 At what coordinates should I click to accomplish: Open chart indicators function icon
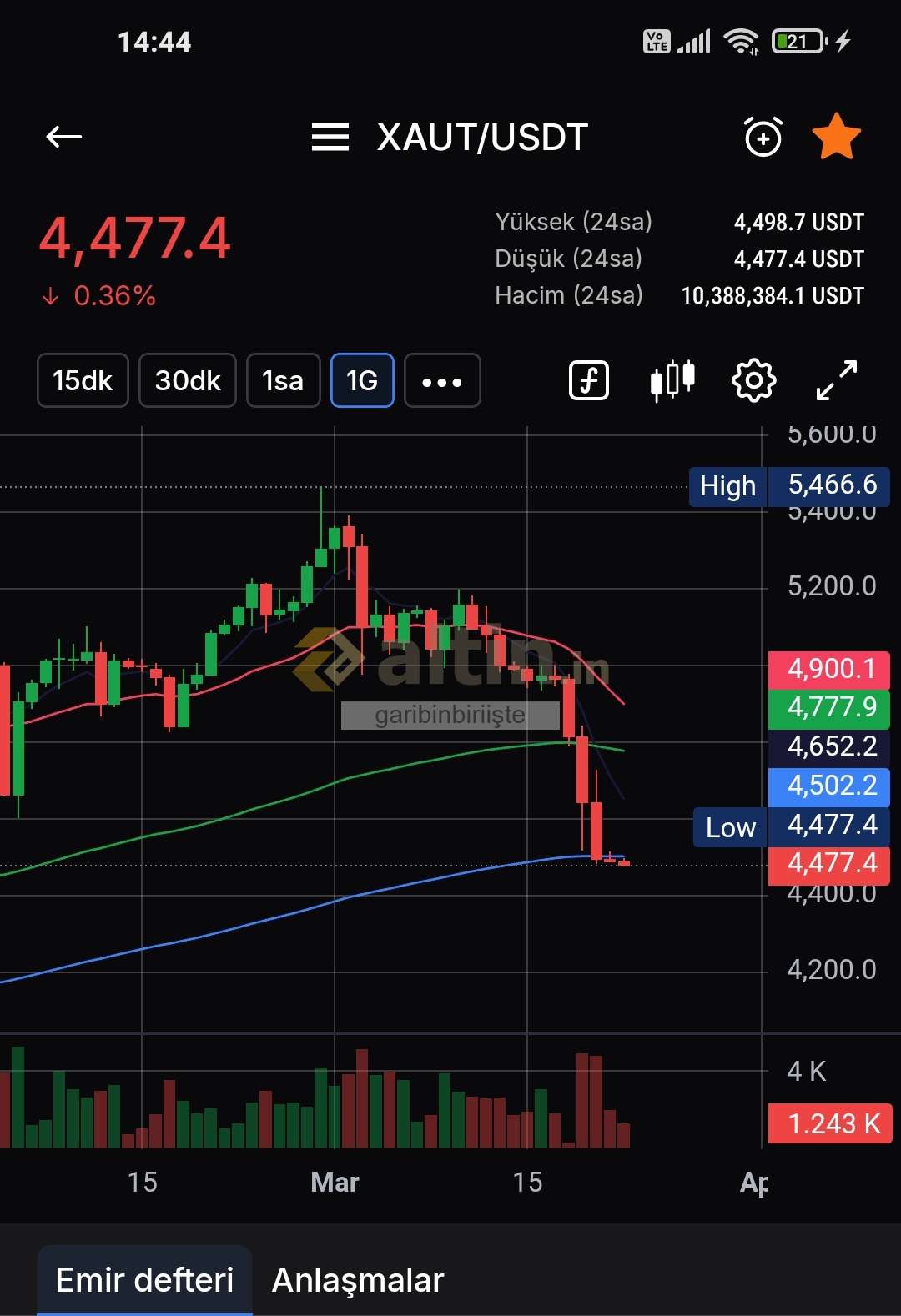tap(589, 381)
